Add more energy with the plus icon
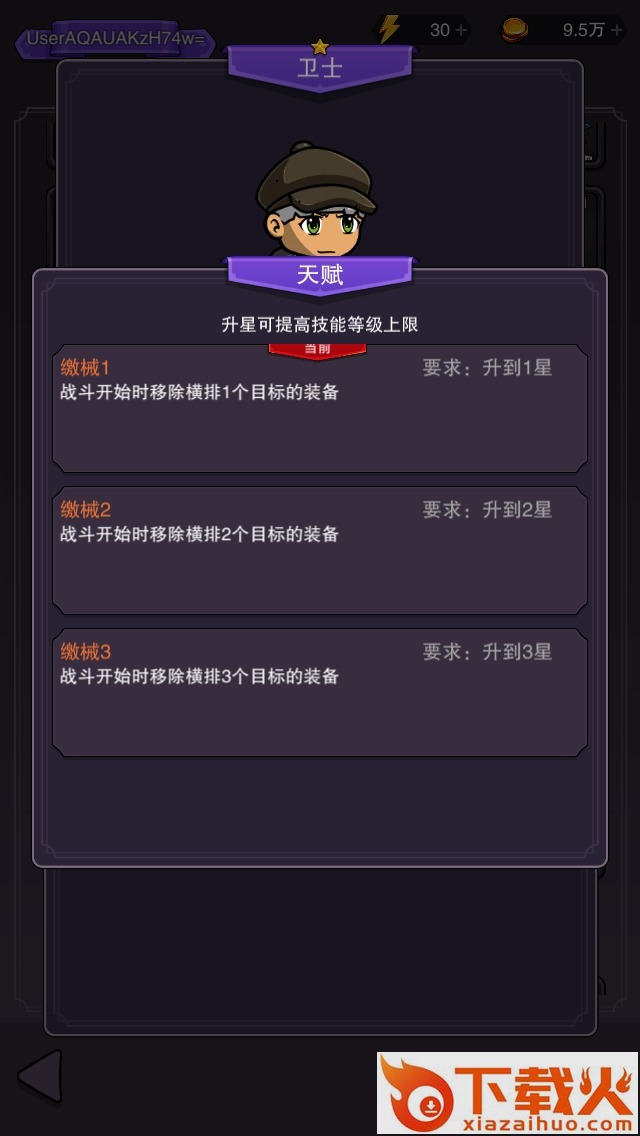Screen dimensions: 640x1136 462,30
